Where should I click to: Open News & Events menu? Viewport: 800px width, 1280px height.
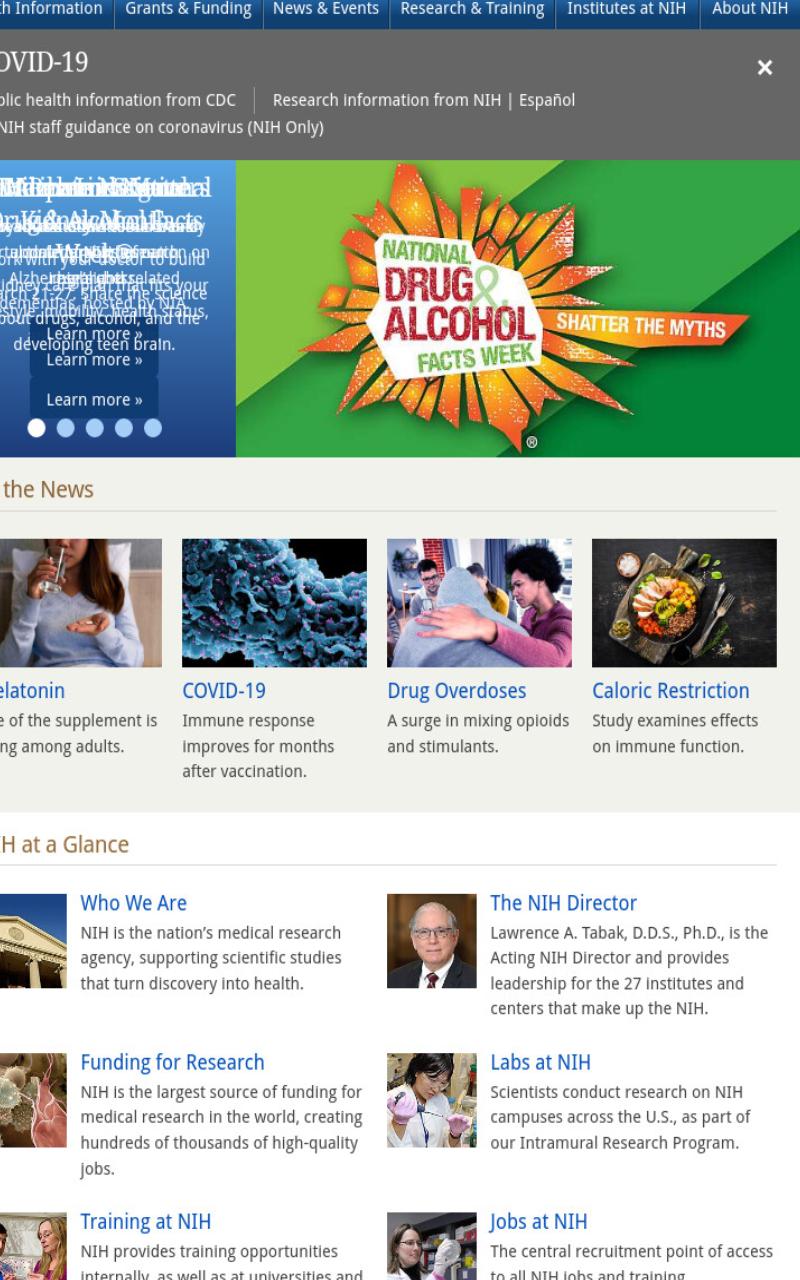(x=326, y=10)
